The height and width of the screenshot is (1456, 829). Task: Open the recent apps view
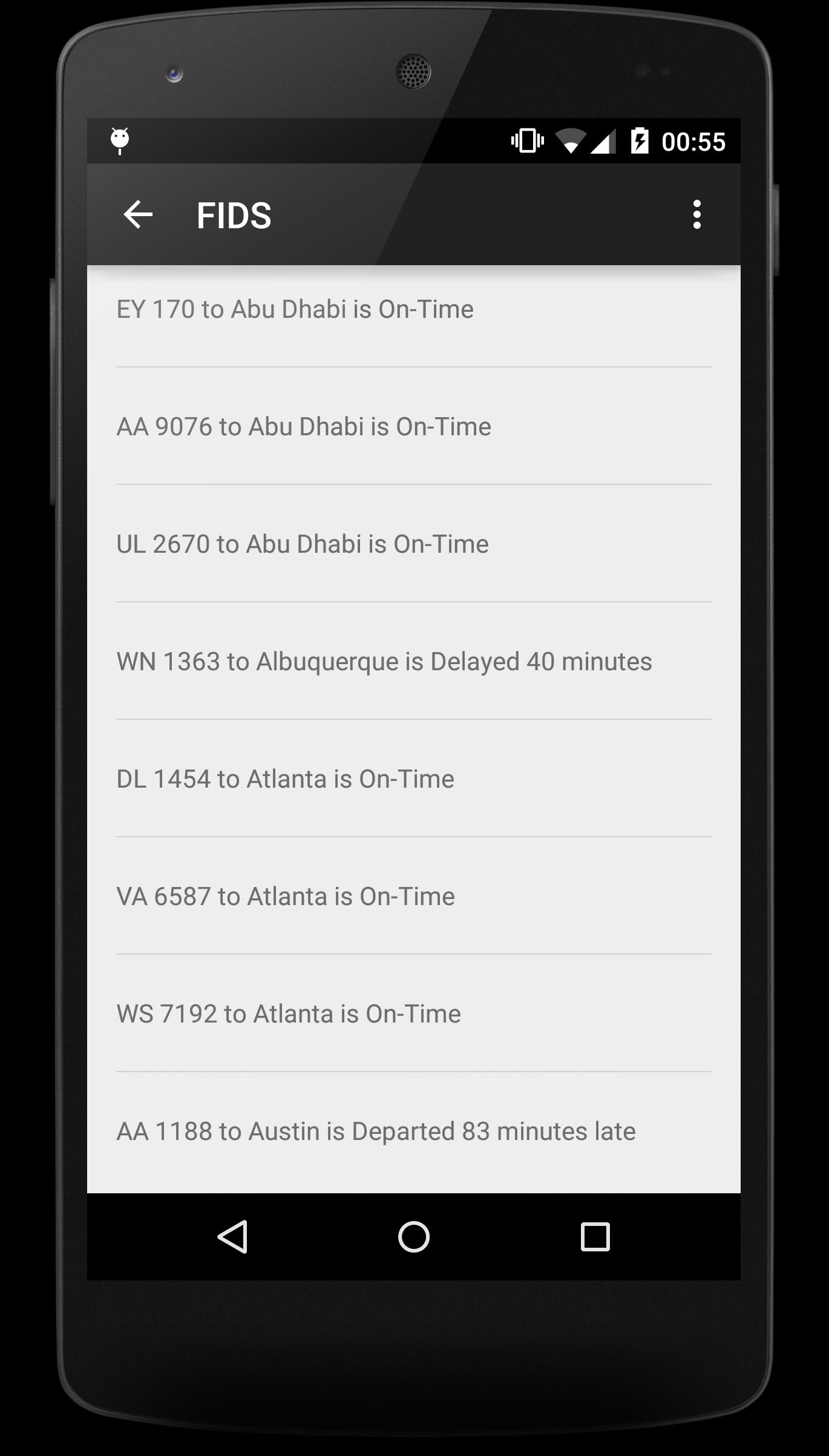point(595,1237)
